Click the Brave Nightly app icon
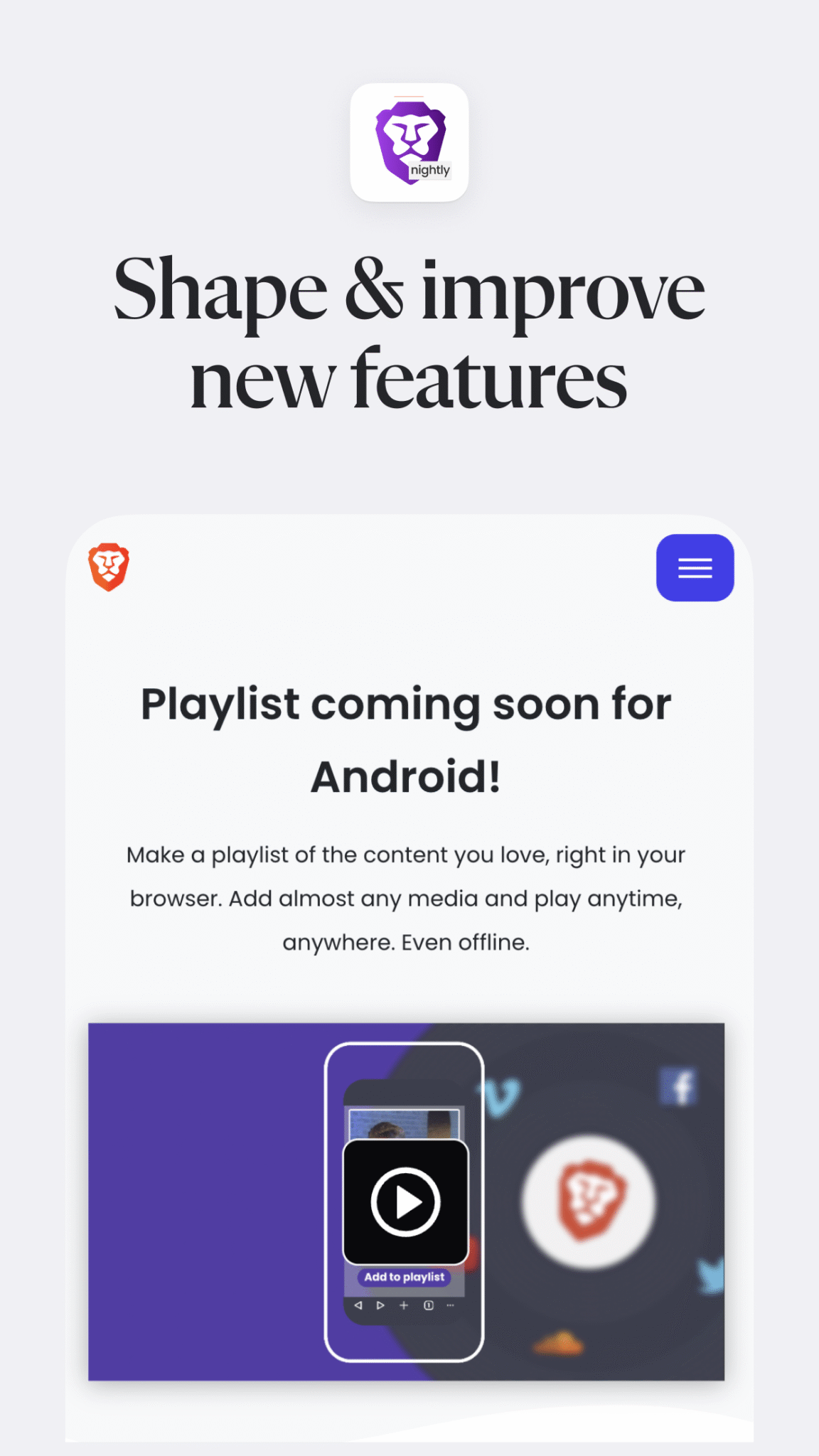The image size is (819, 1456). pyautogui.click(x=409, y=144)
